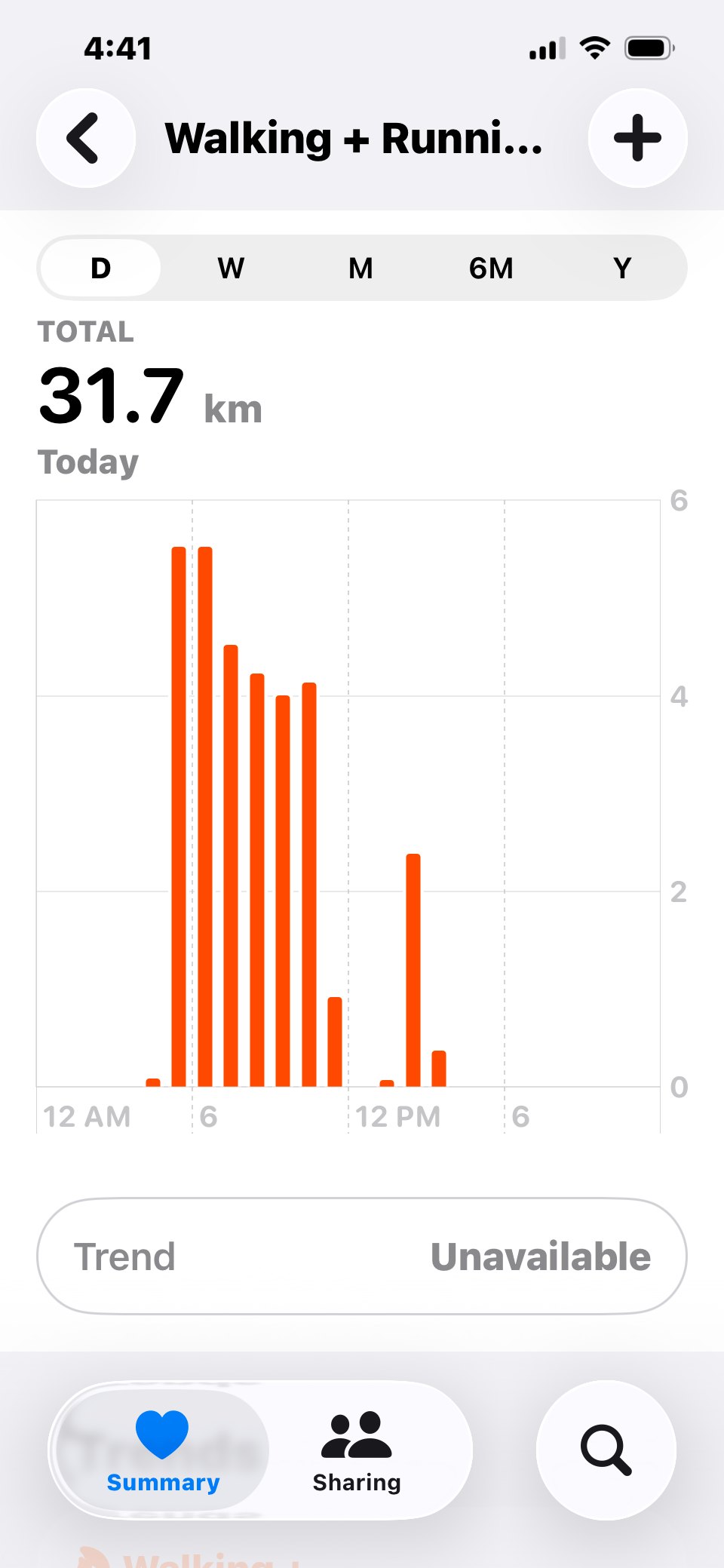Select the D day range
The height and width of the screenshot is (1568, 724).
[x=100, y=268]
